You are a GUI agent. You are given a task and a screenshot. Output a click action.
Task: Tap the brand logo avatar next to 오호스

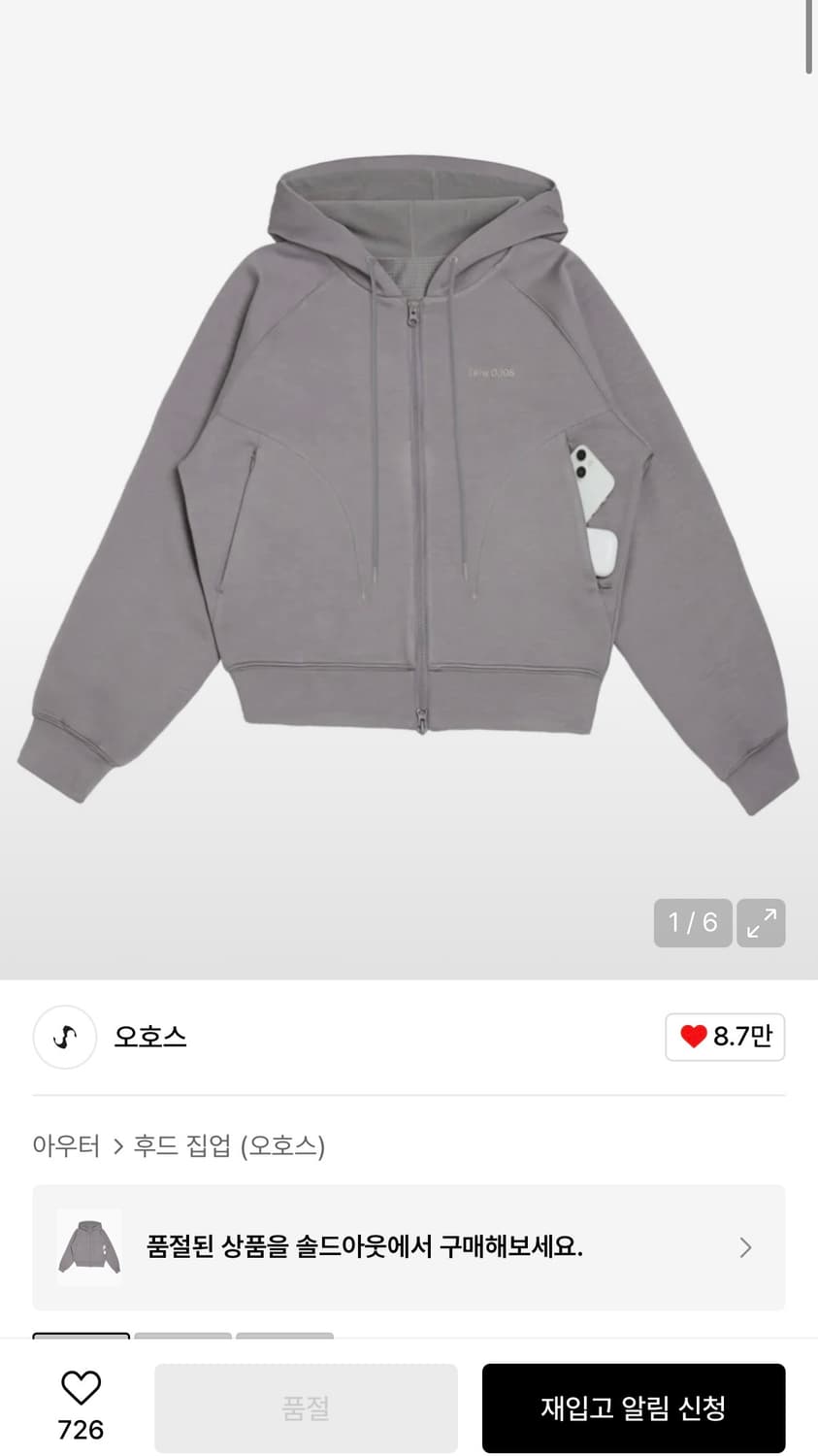click(64, 1037)
